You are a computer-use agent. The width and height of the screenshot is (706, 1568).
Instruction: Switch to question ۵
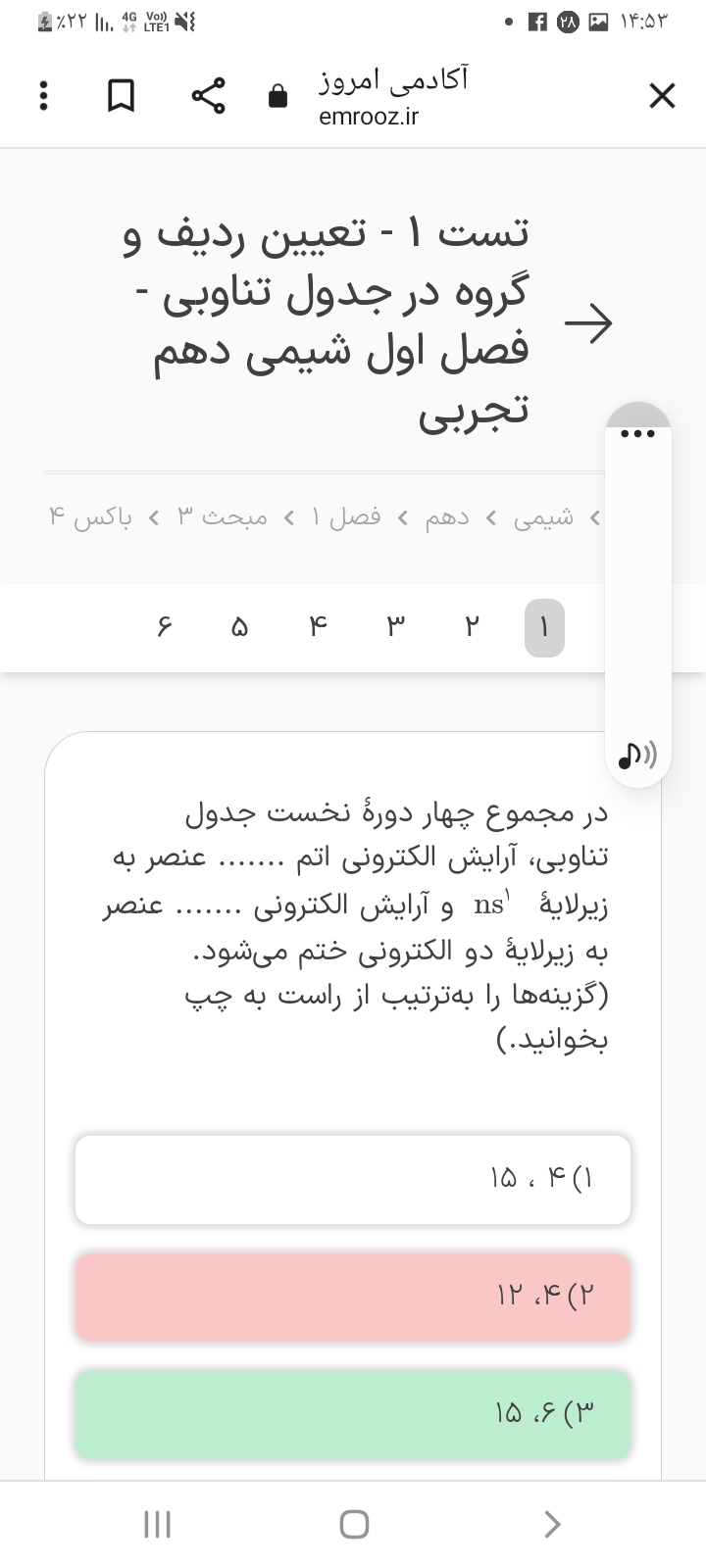coord(239,627)
